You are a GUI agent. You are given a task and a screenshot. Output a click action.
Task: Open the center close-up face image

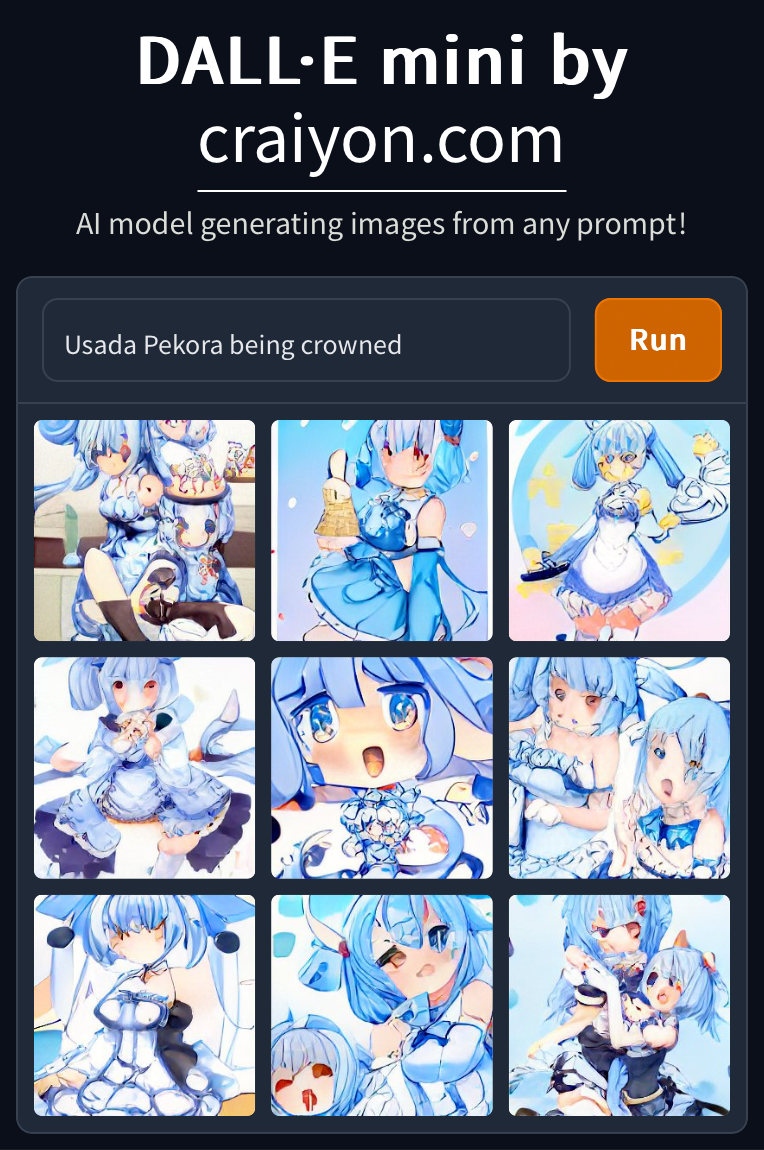tap(381, 767)
